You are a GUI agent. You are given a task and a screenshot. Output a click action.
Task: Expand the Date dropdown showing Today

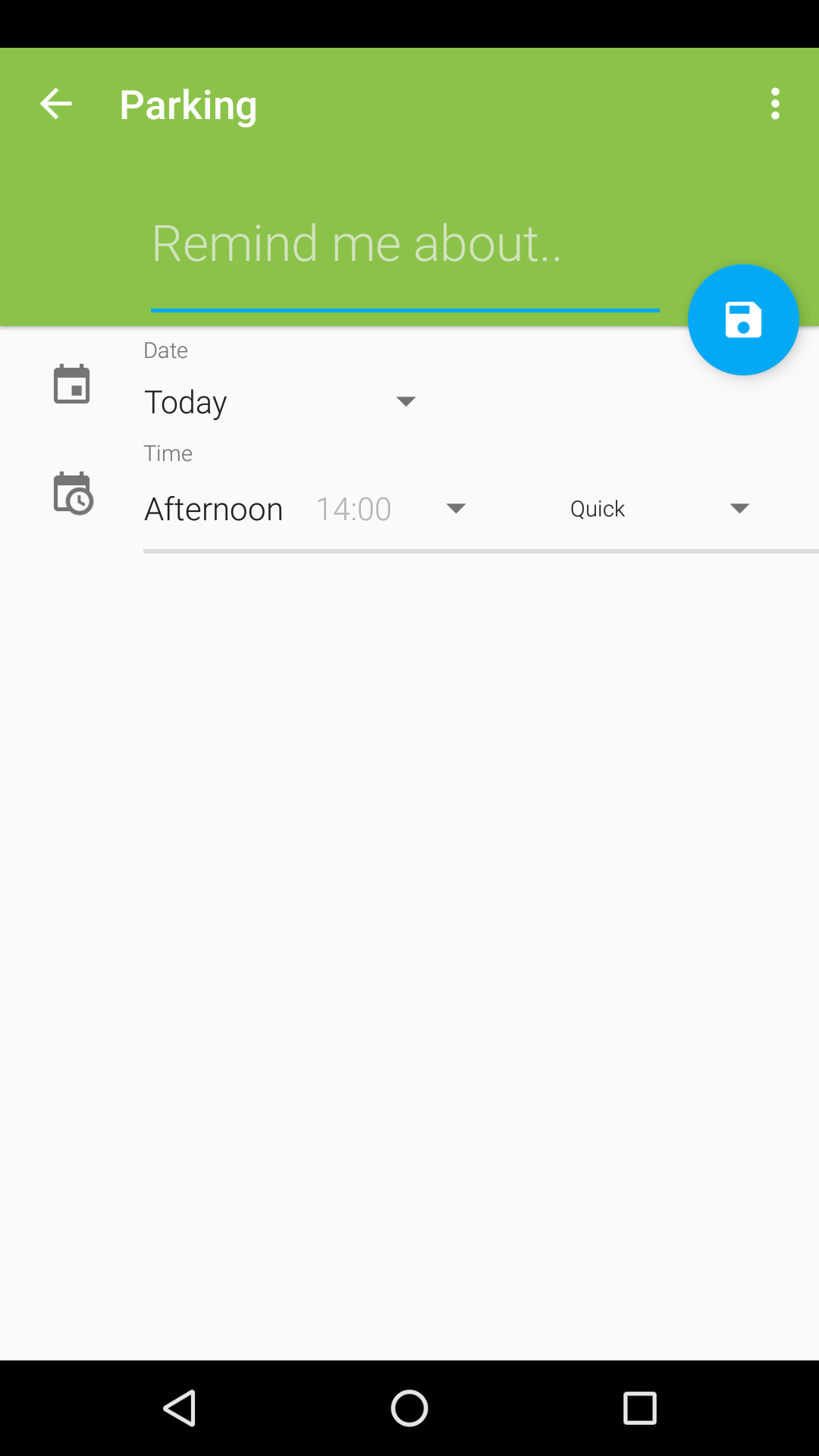tap(280, 402)
